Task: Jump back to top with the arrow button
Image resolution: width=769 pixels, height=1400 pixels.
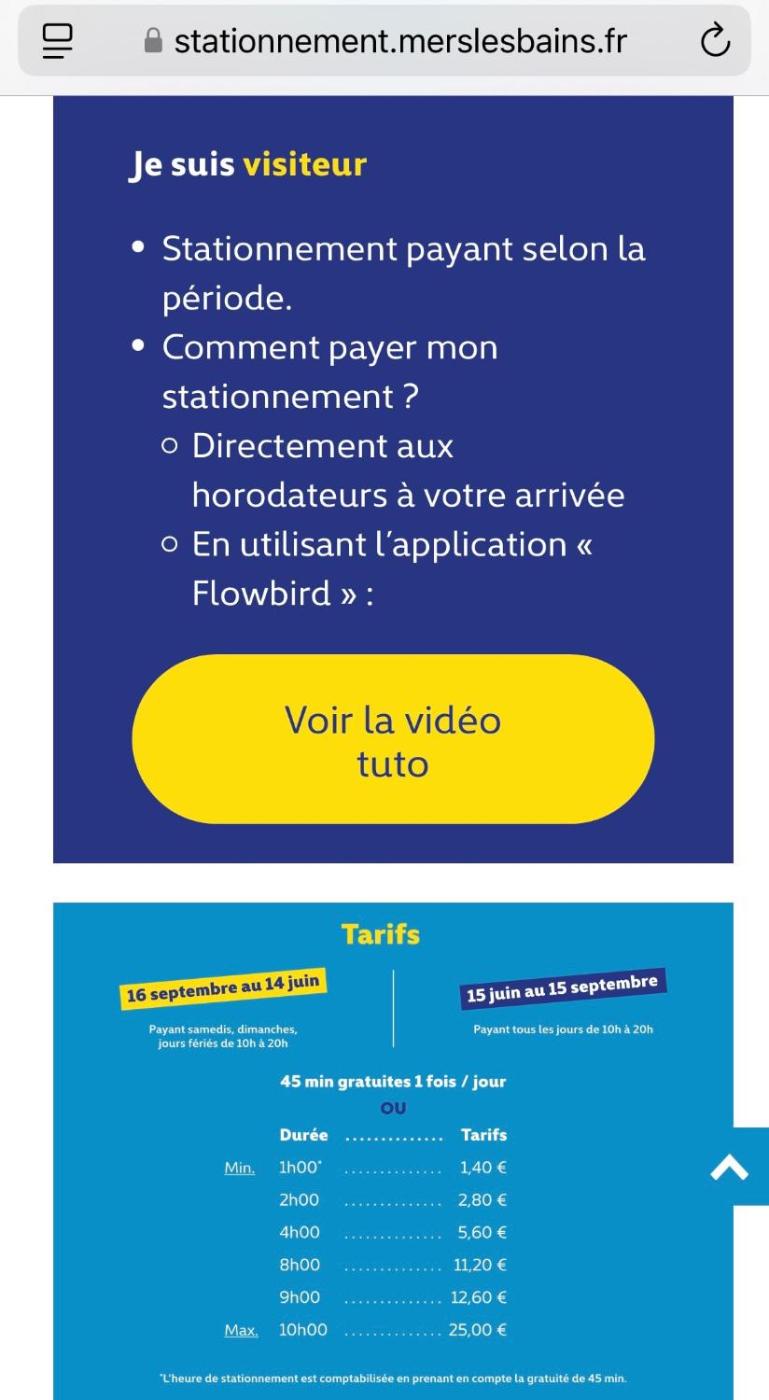Action: (731, 1167)
